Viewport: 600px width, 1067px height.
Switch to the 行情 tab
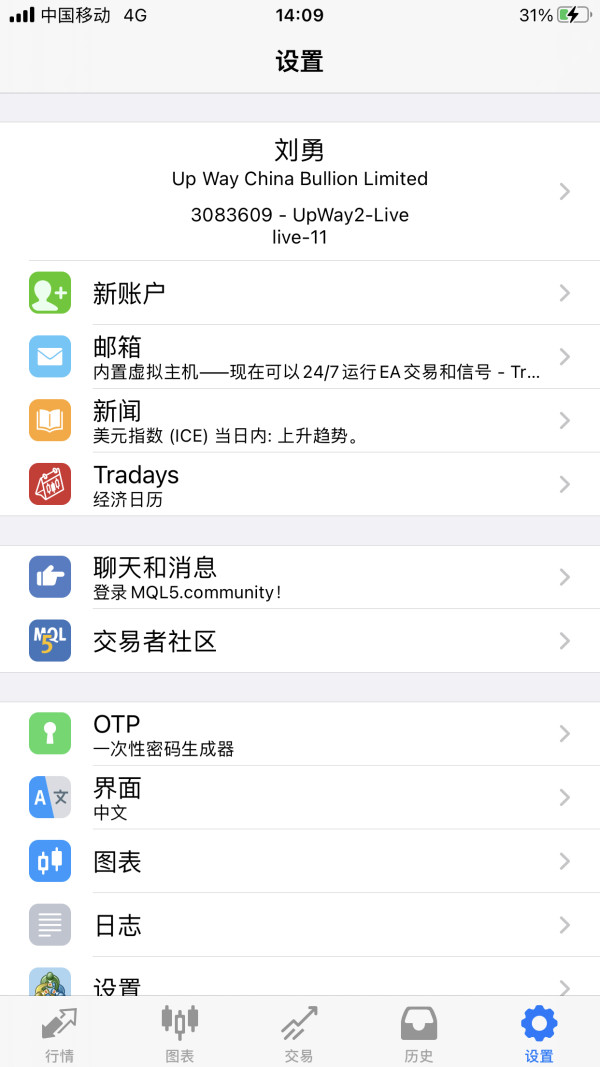[60, 1032]
